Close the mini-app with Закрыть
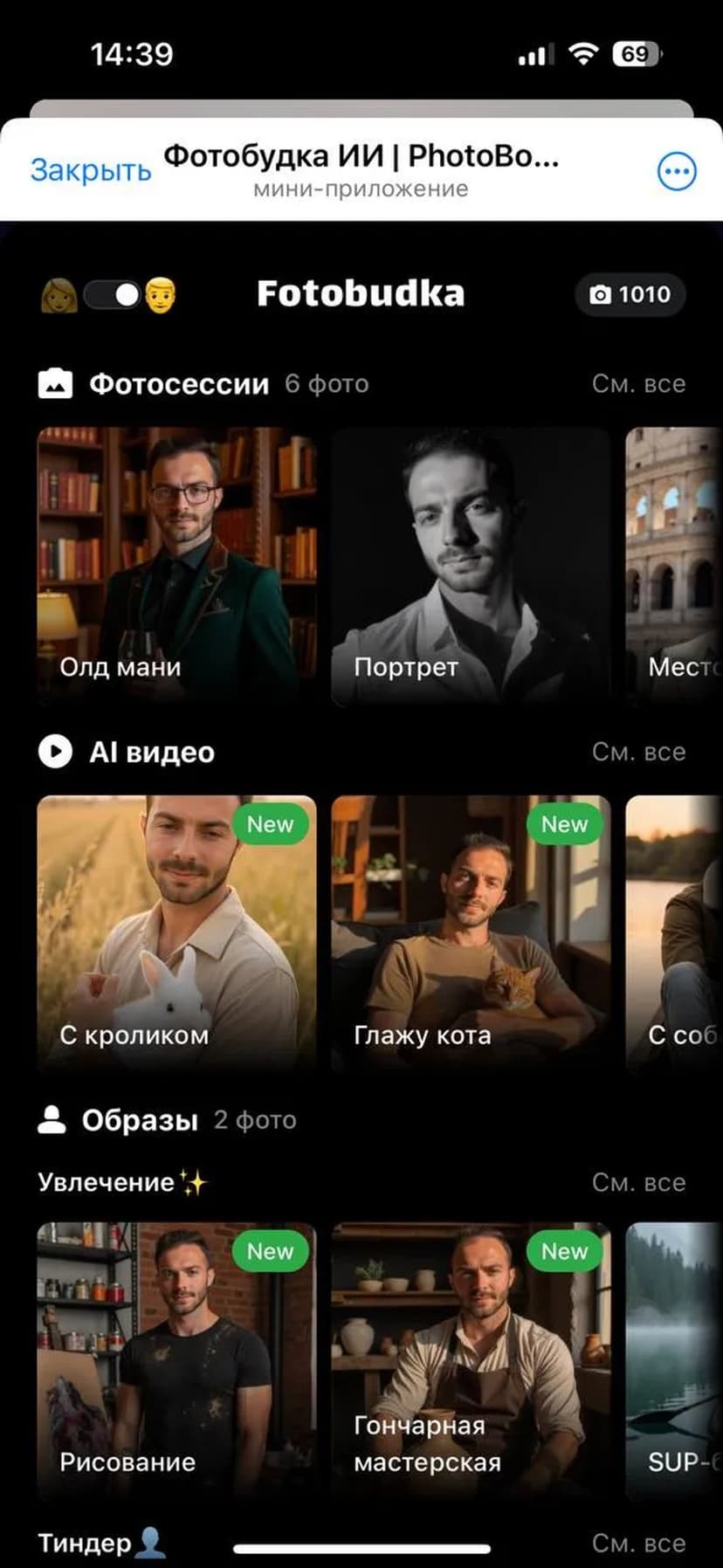The image size is (723, 1568). click(91, 169)
